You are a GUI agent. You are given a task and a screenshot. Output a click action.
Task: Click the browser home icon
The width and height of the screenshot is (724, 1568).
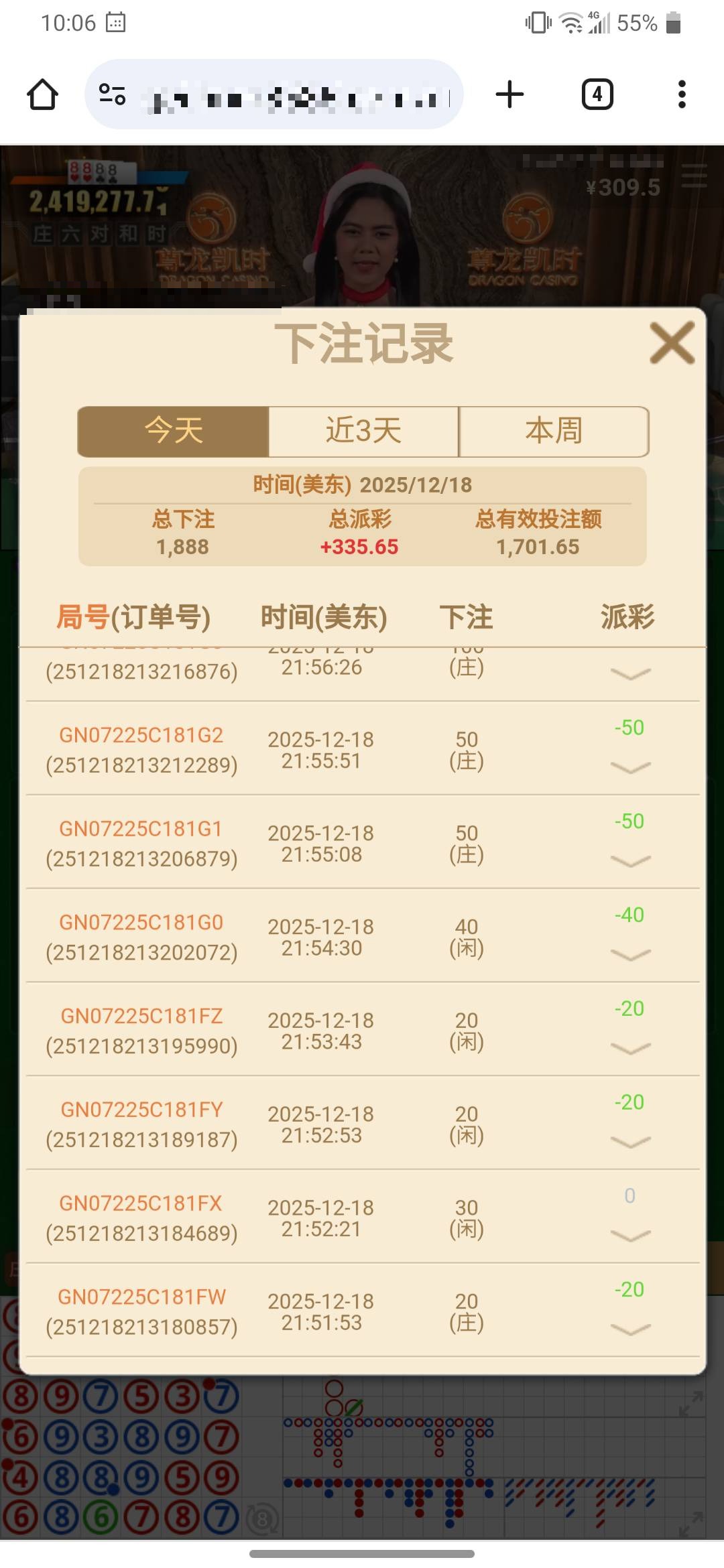pos(42,94)
